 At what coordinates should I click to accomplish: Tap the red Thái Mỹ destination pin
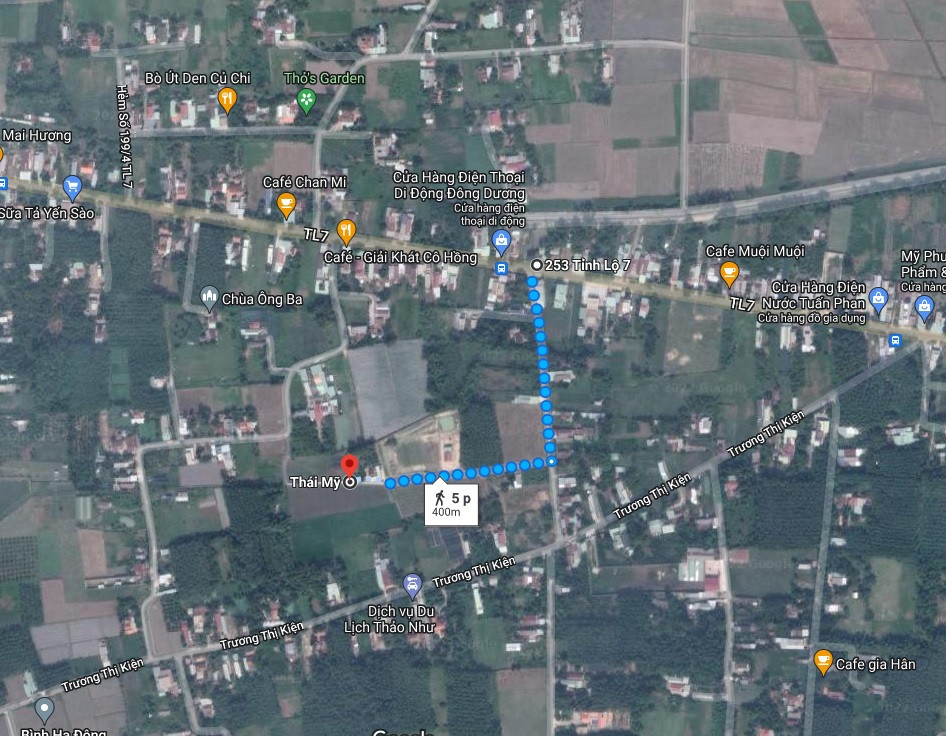[x=349, y=467]
